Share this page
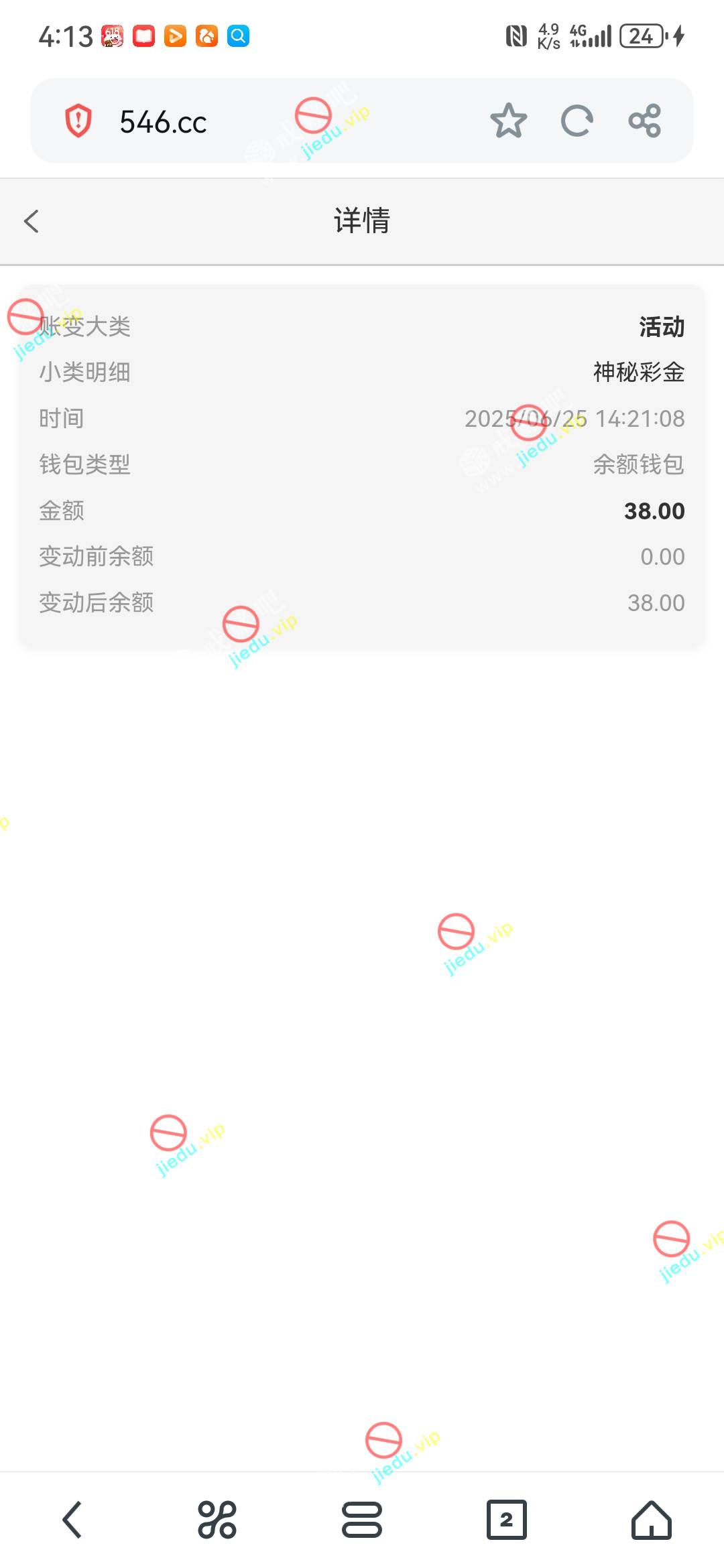 pos(645,121)
